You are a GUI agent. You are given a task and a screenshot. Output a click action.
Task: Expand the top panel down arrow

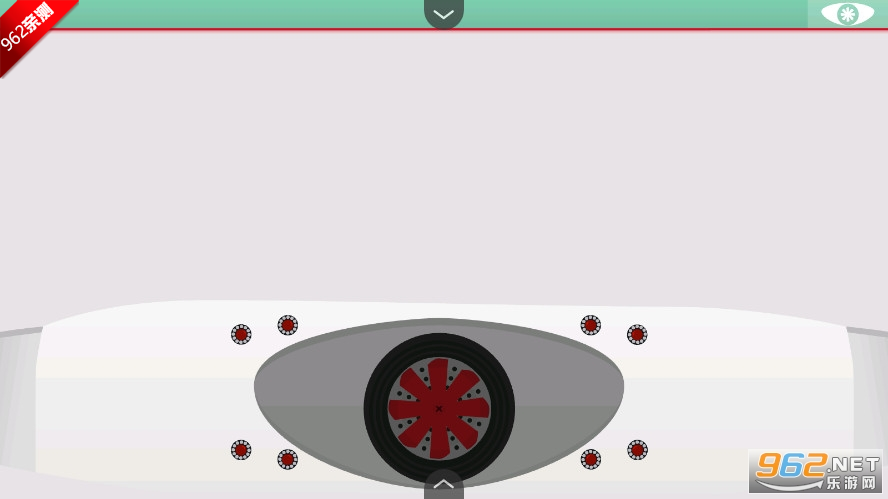tap(444, 14)
